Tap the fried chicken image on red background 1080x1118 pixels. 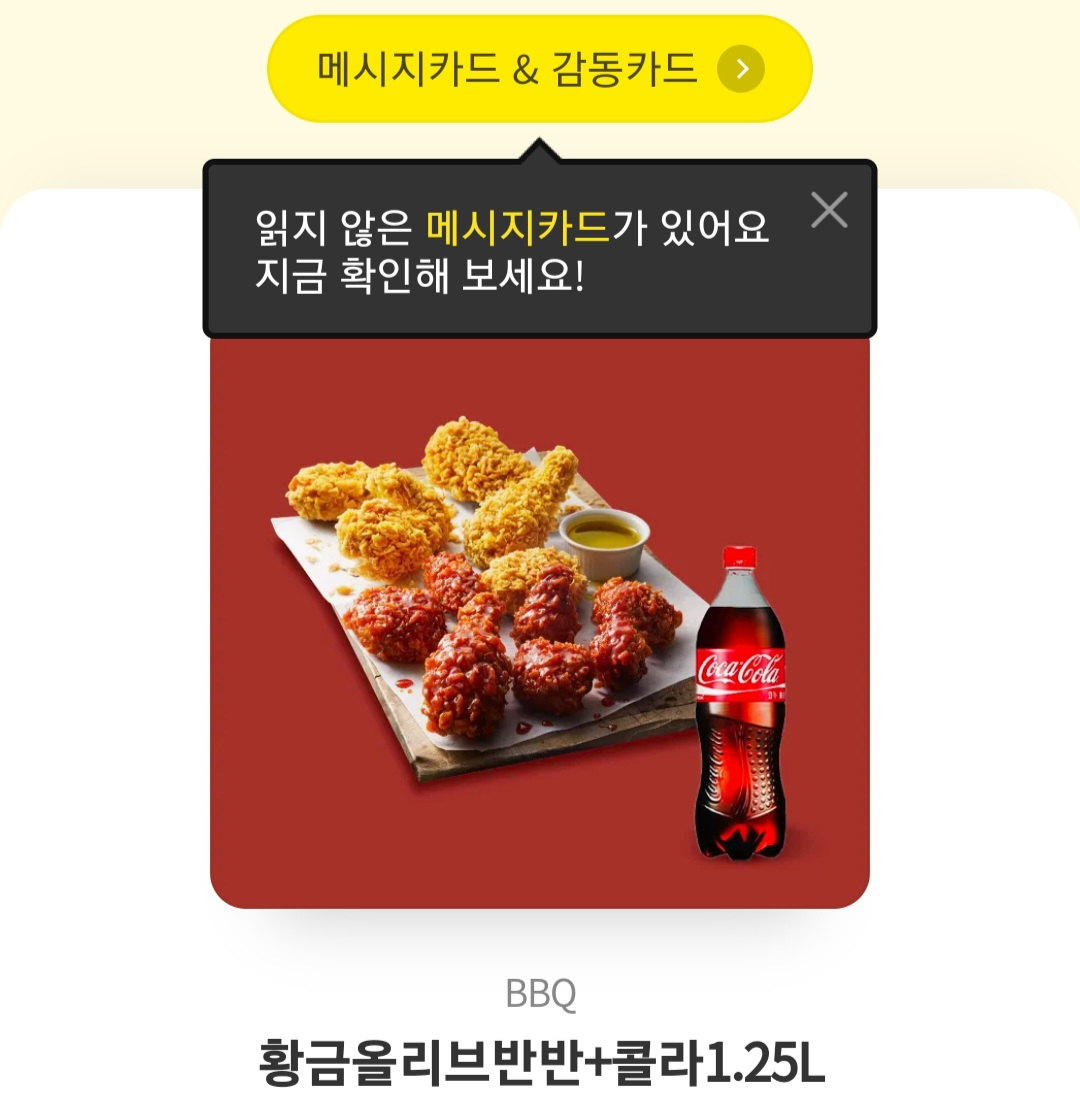(x=480, y=580)
